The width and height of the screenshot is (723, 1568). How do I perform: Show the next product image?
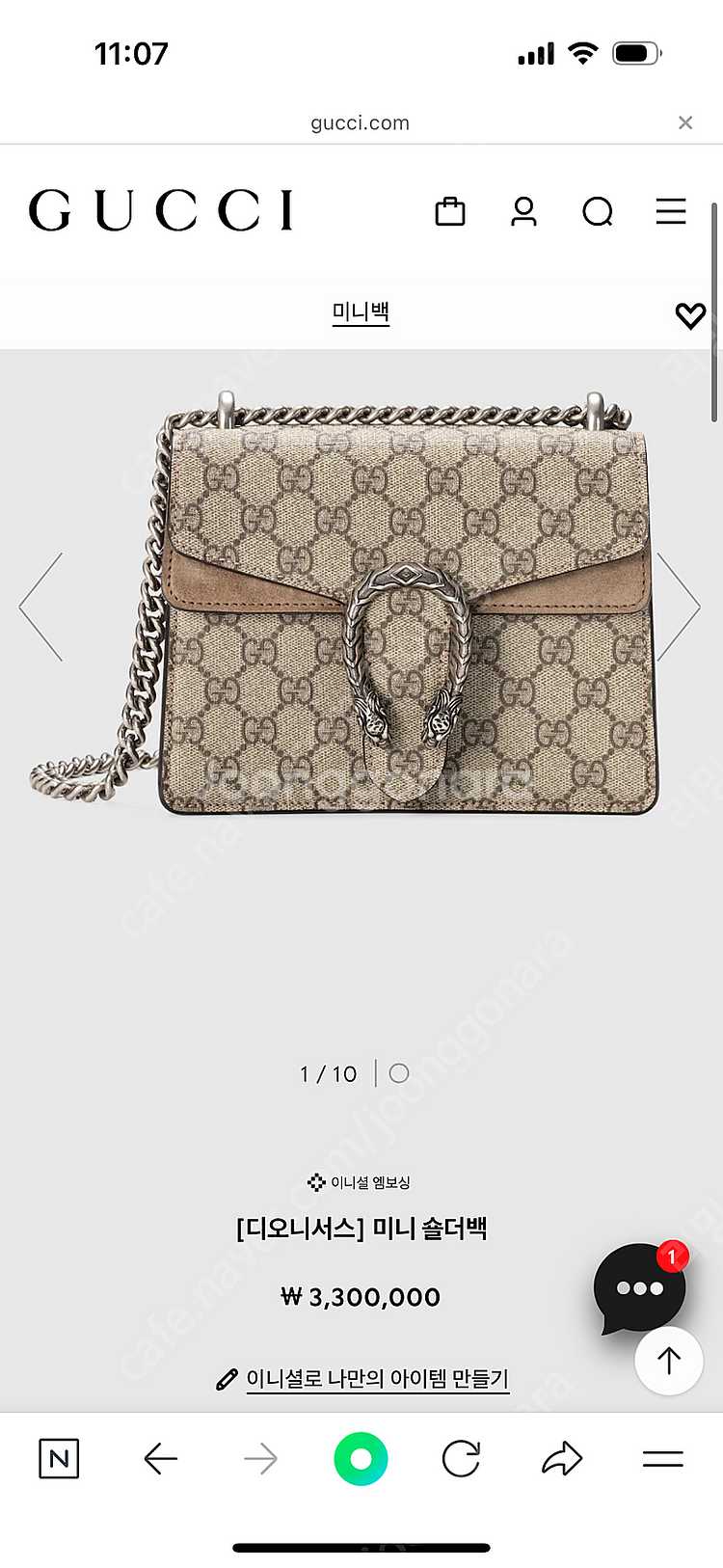[679, 607]
